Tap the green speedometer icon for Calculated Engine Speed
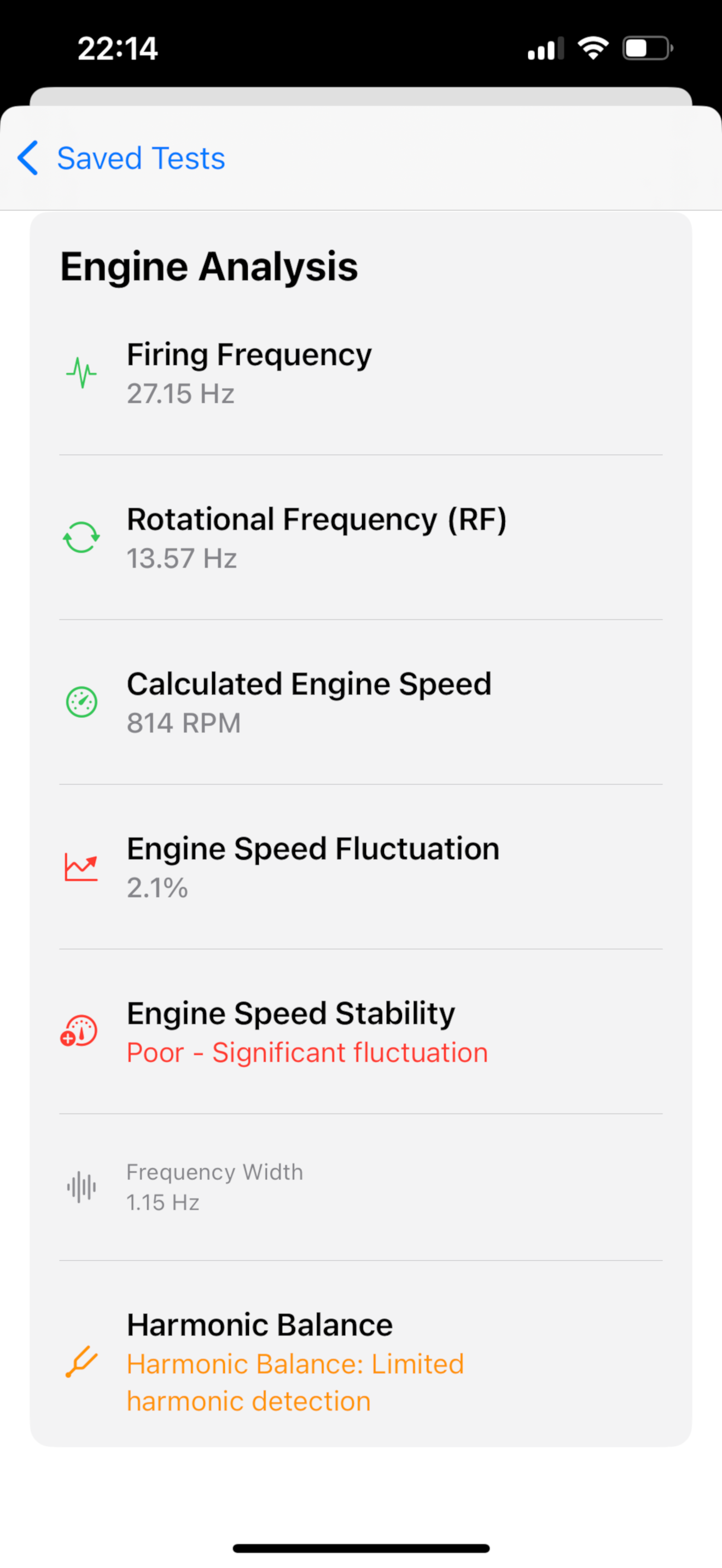The image size is (722, 1568). point(80,703)
